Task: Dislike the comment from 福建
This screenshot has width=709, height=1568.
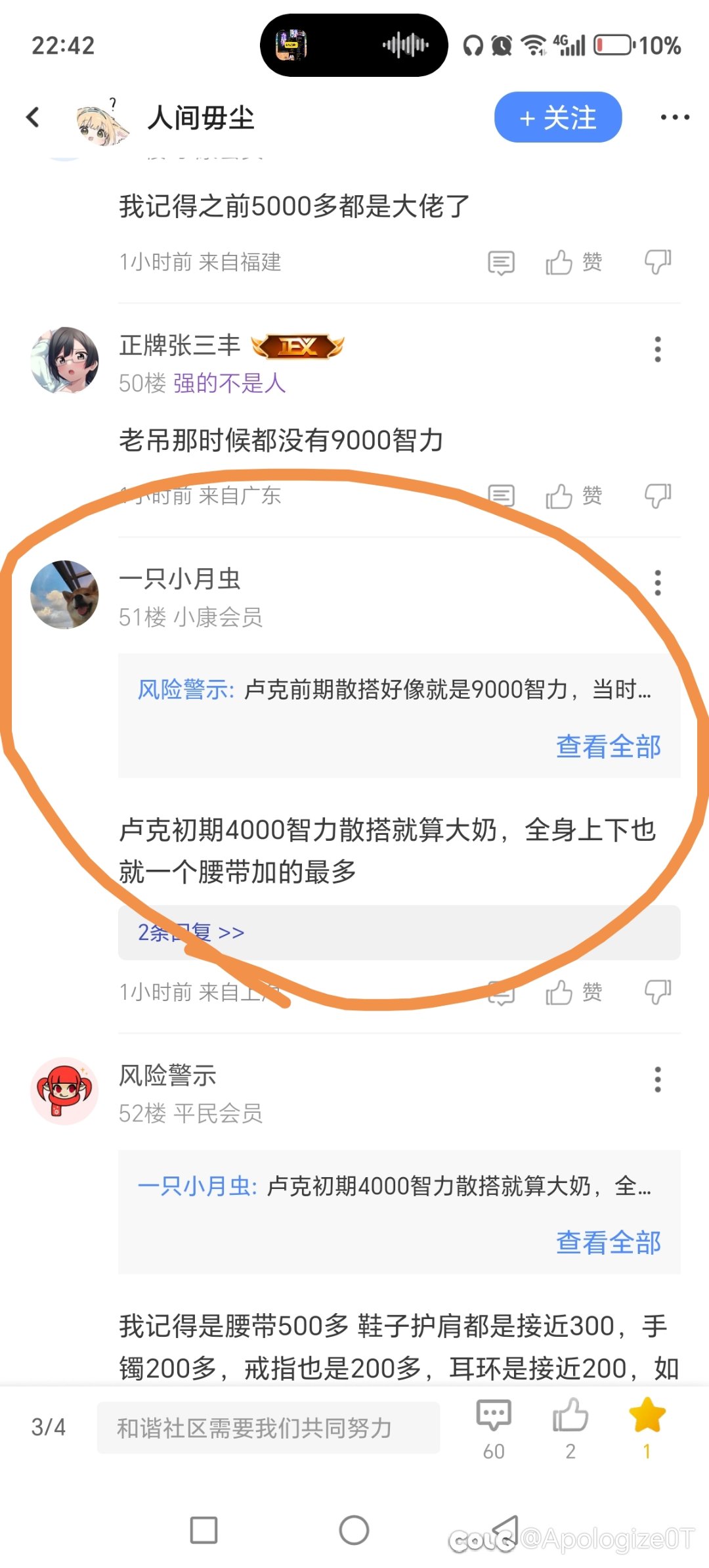Action: pos(657,263)
